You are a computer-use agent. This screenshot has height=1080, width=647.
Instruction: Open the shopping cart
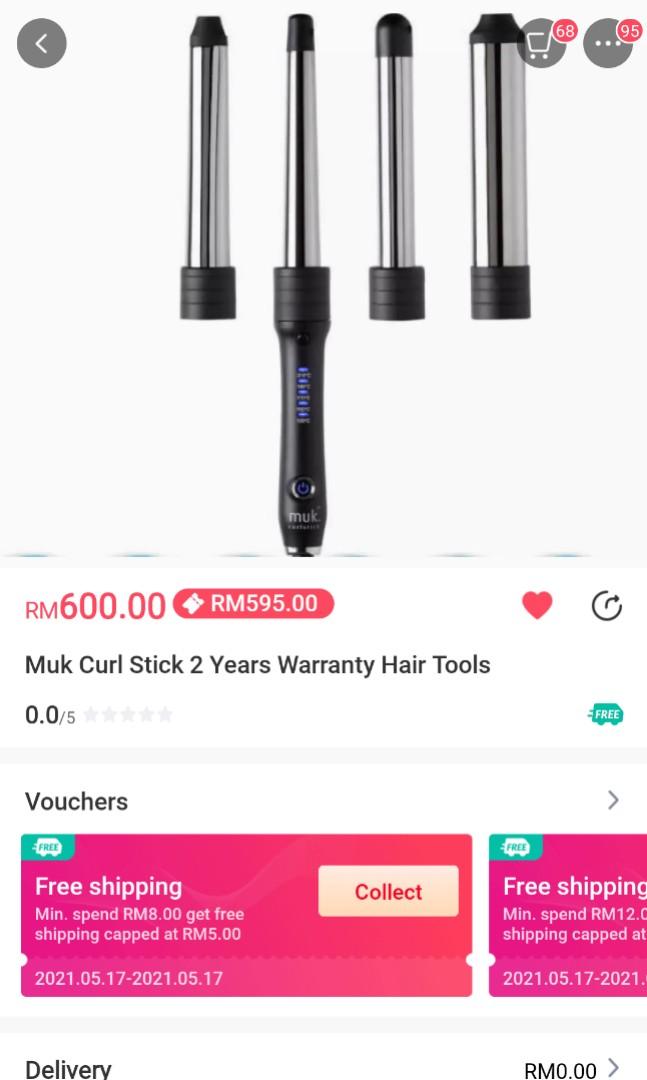click(x=541, y=44)
